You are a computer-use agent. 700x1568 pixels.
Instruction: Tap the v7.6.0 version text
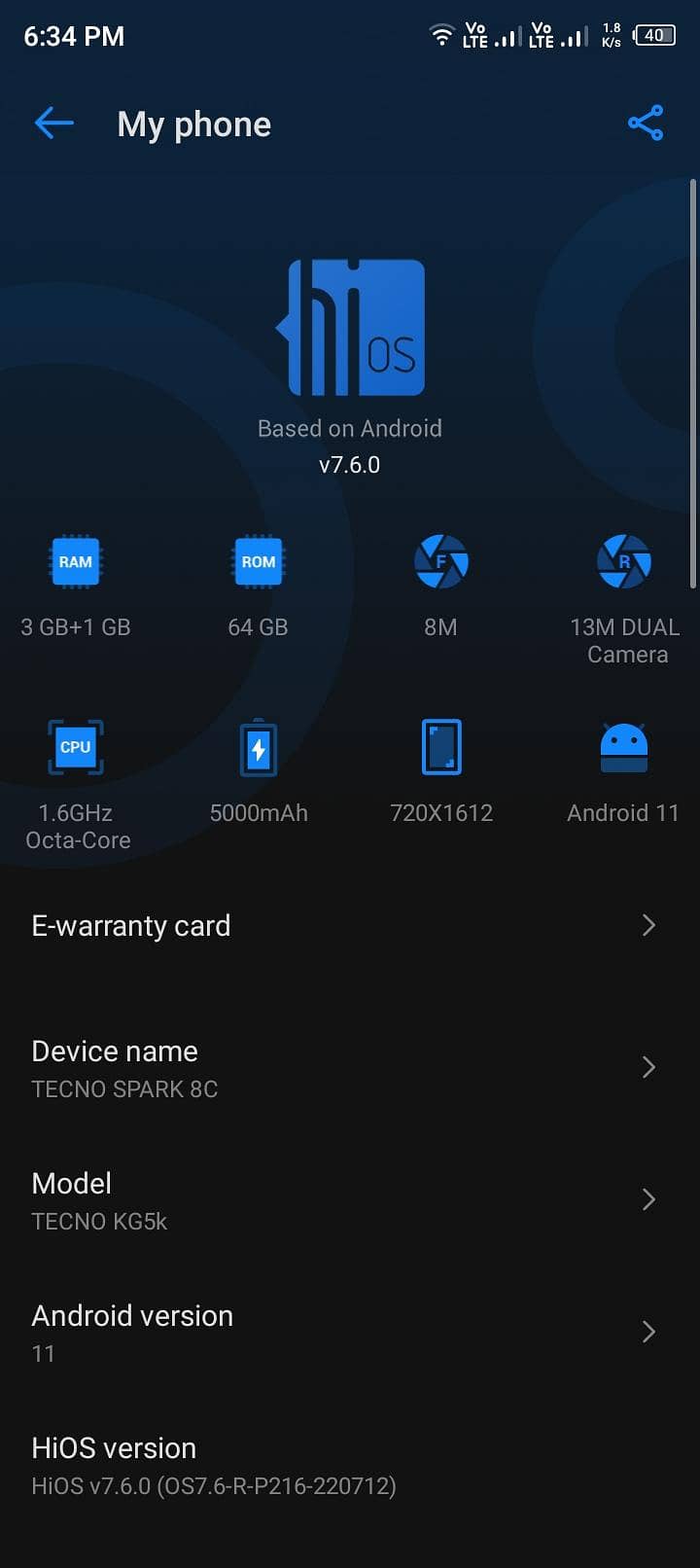350,464
